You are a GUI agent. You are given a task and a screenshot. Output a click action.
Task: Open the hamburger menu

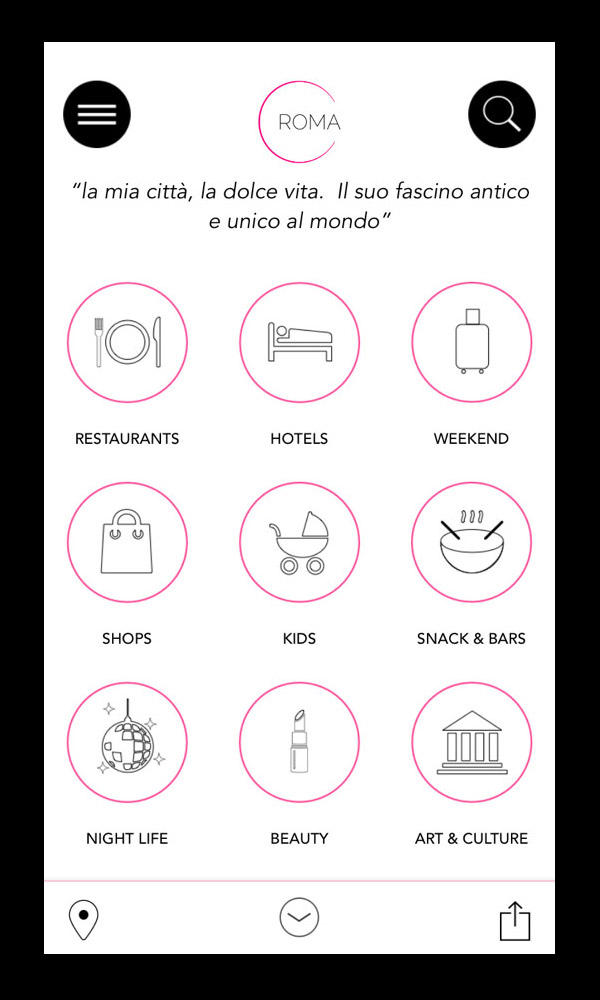(x=97, y=114)
